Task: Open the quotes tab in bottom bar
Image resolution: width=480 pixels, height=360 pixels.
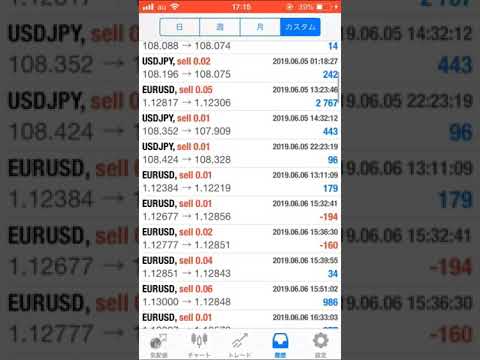Action: pos(159,345)
